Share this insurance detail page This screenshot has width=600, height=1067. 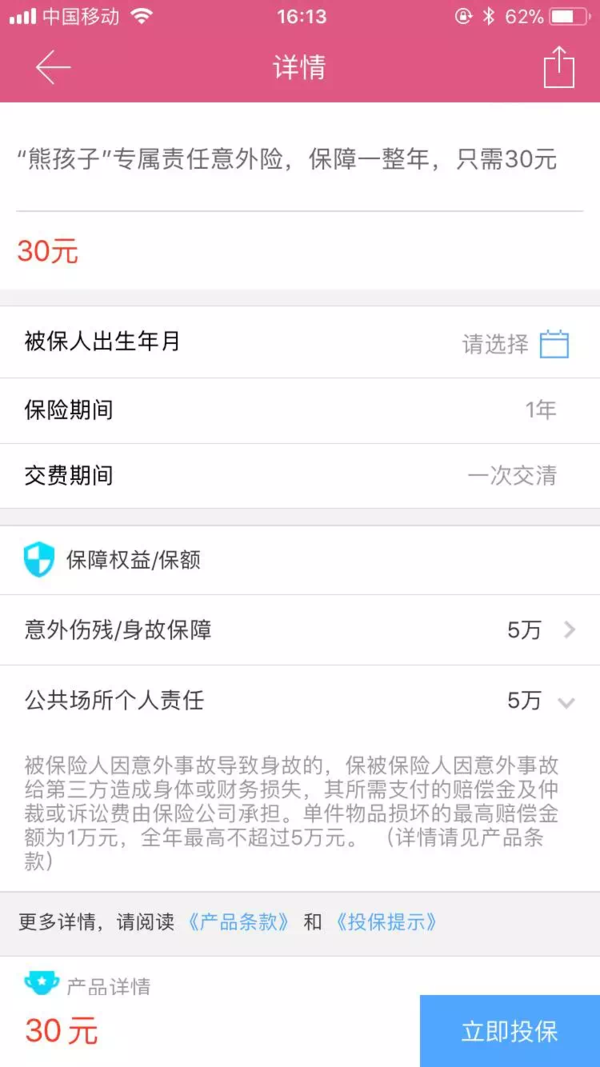(559, 67)
